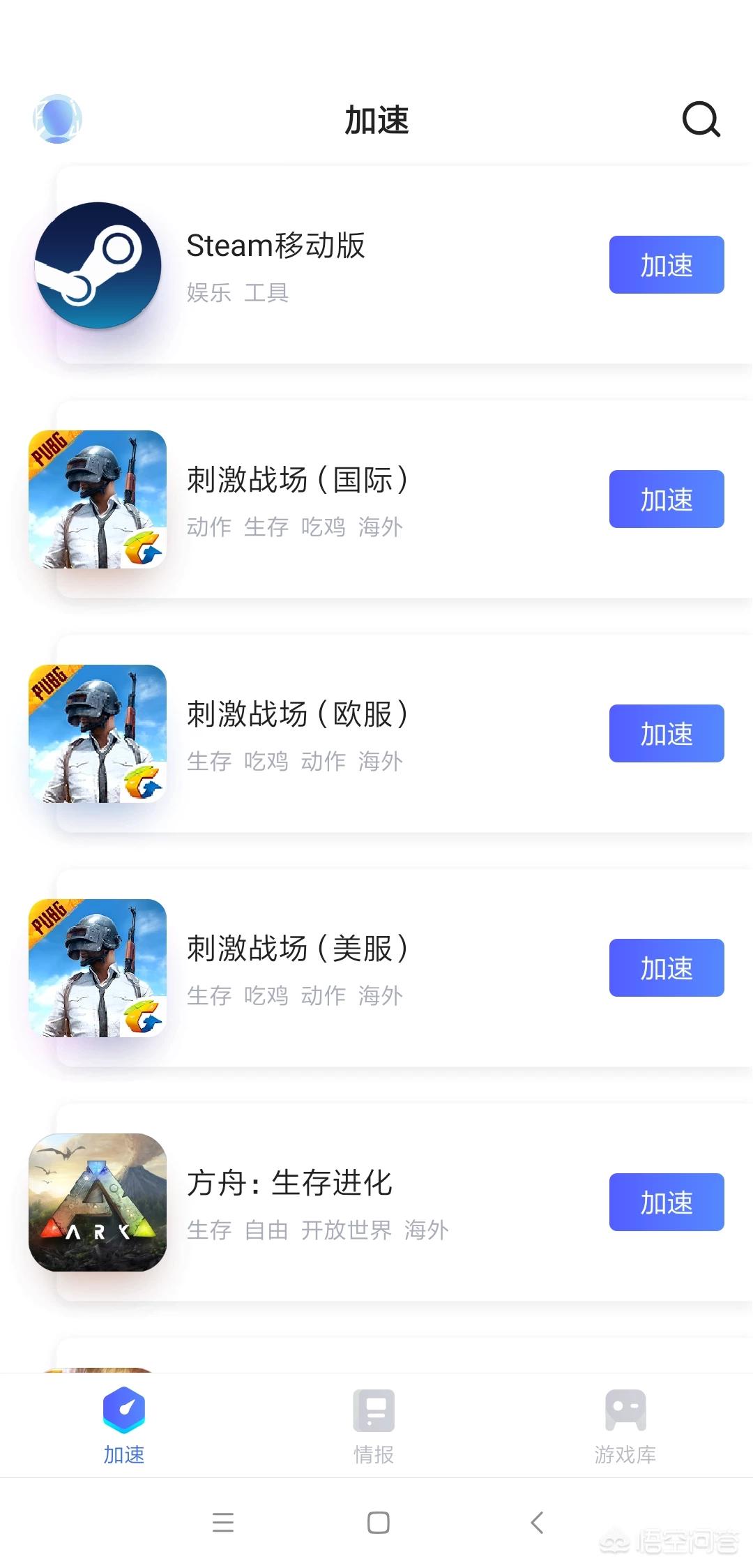This screenshot has width=753, height=1568.
Task: Start 加速 for 刺激战场（欧服）
Action: coord(666,734)
